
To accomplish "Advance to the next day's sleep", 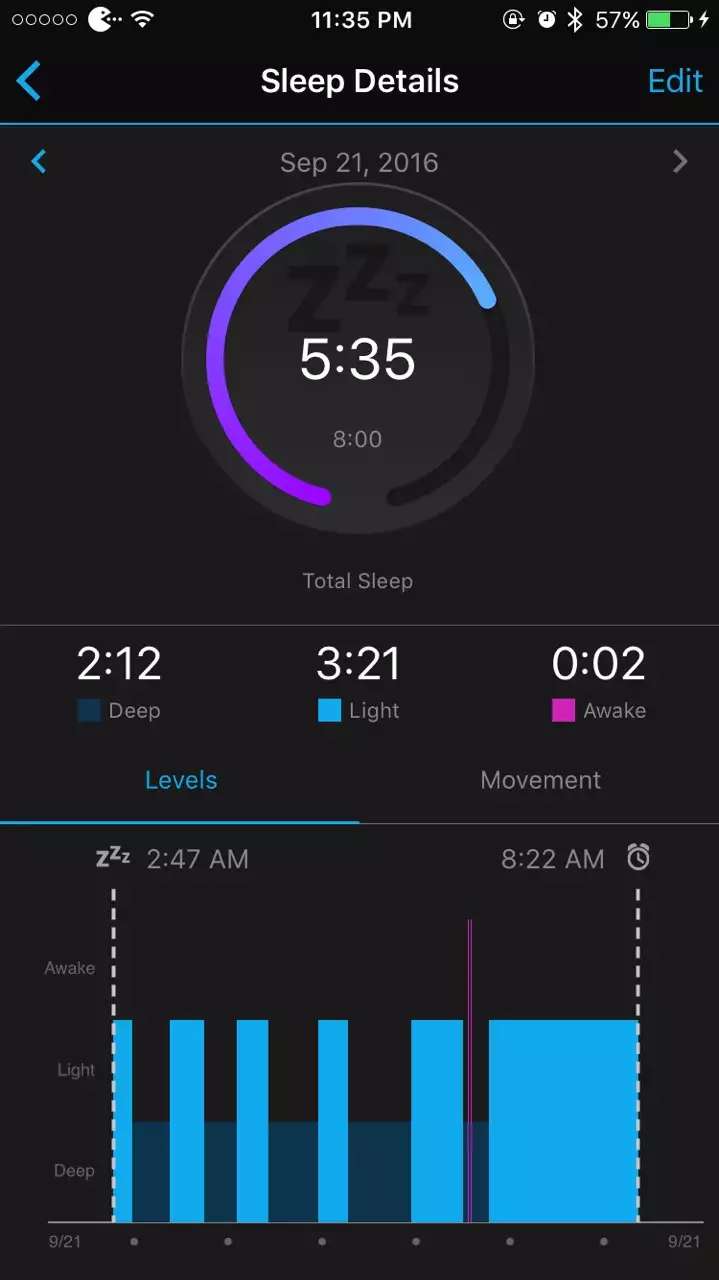I will click(x=680, y=161).
